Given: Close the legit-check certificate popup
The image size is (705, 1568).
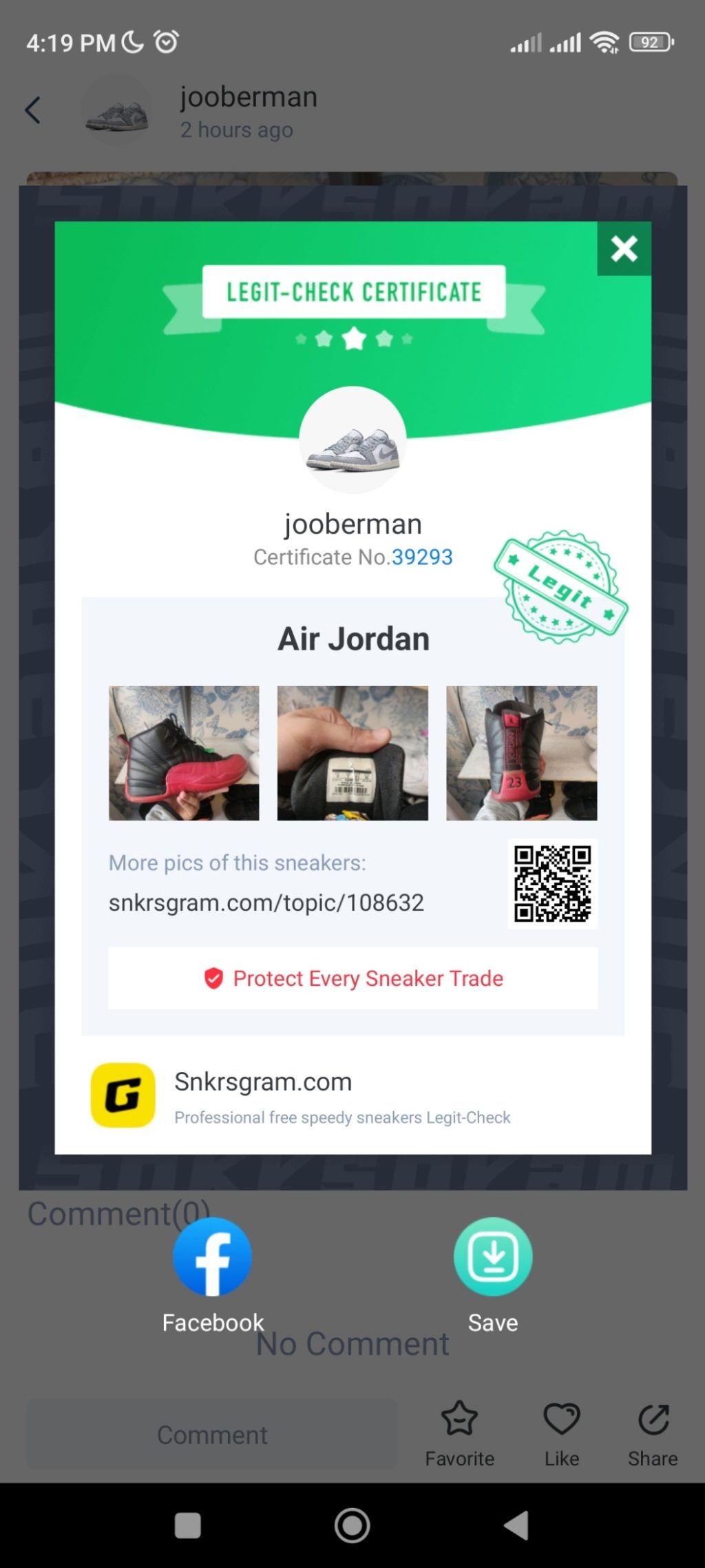Looking at the screenshot, I should (624, 249).
